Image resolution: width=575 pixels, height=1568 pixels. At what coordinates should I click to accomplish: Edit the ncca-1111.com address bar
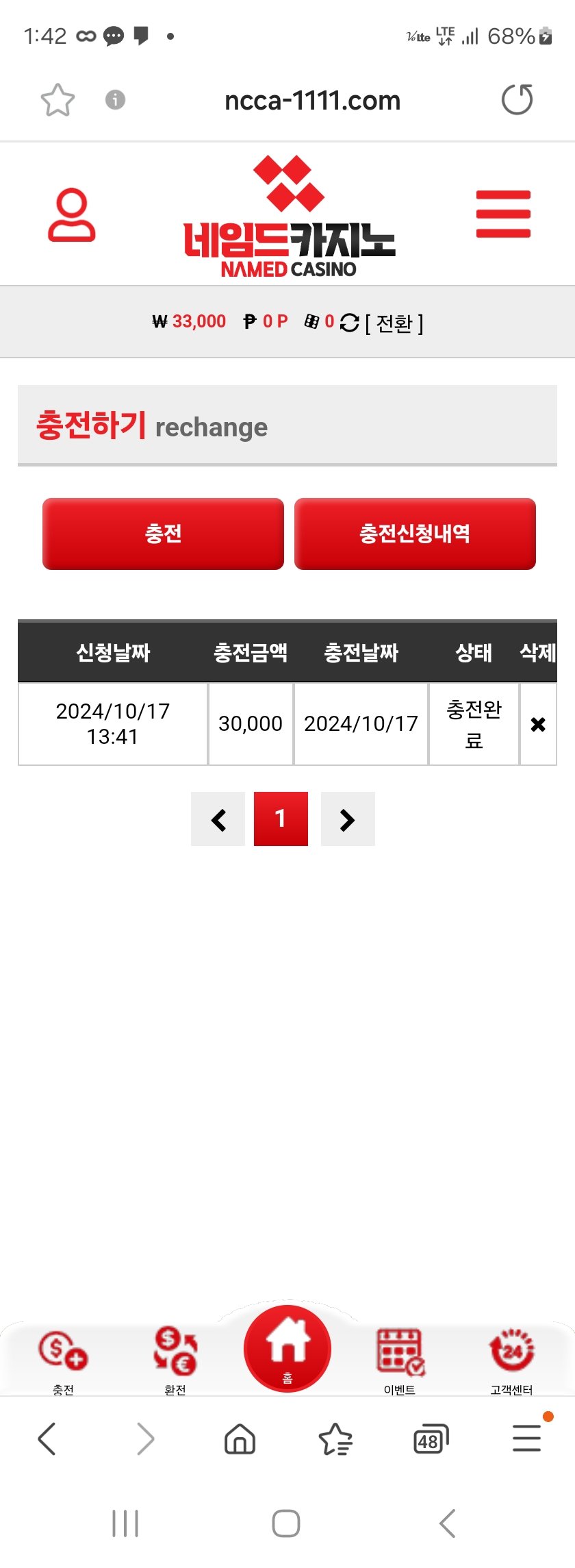(312, 101)
